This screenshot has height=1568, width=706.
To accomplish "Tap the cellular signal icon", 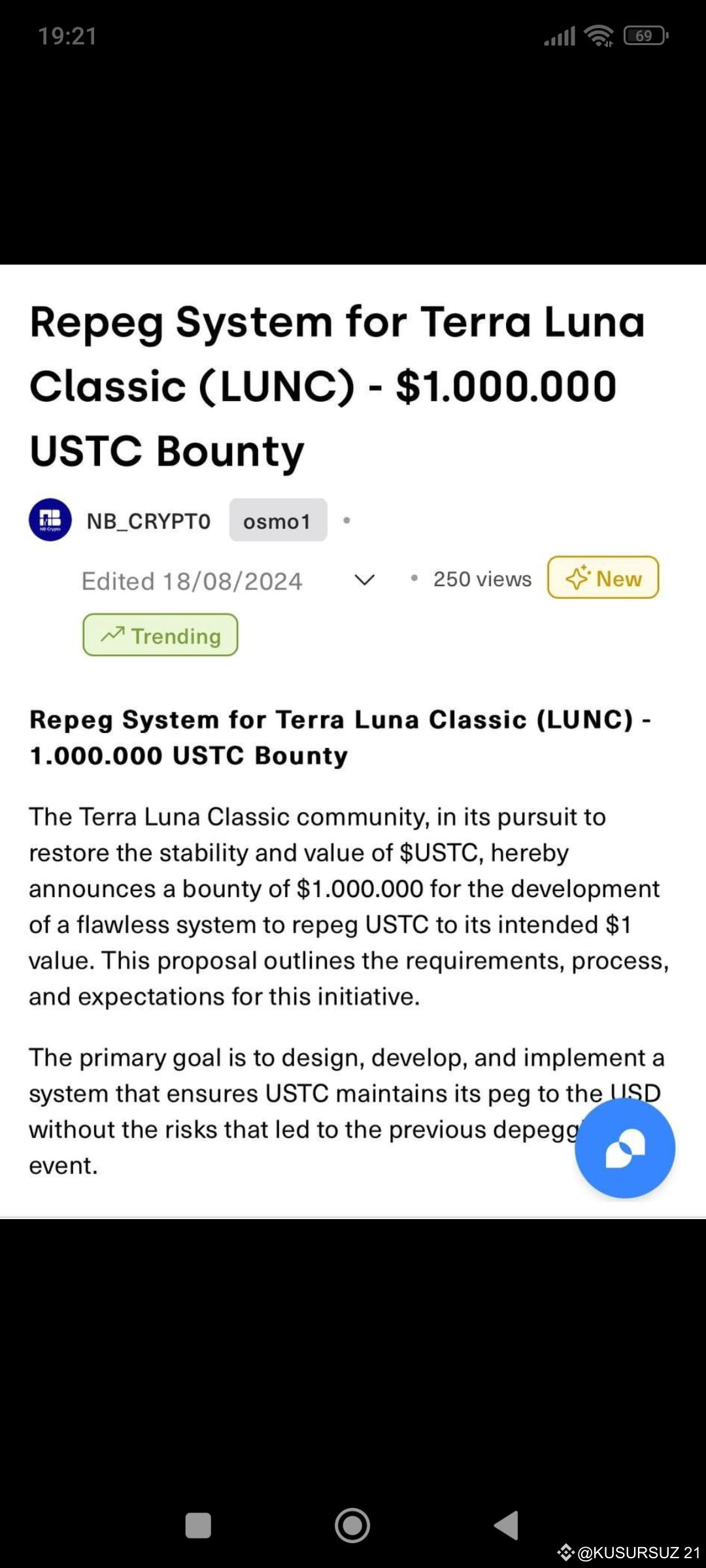I will pyautogui.click(x=559, y=36).
